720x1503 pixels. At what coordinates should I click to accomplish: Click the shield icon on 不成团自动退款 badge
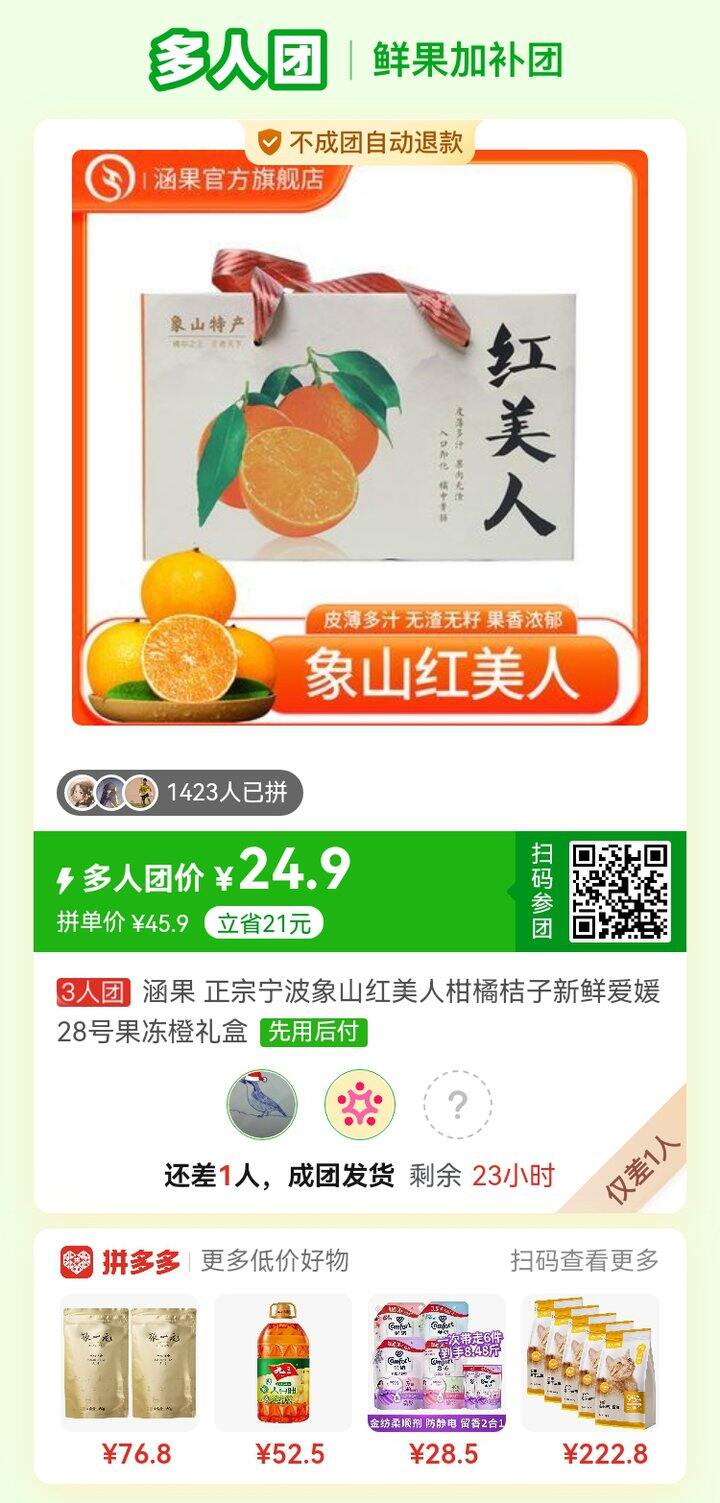pyautogui.click(x=268, y=141)
